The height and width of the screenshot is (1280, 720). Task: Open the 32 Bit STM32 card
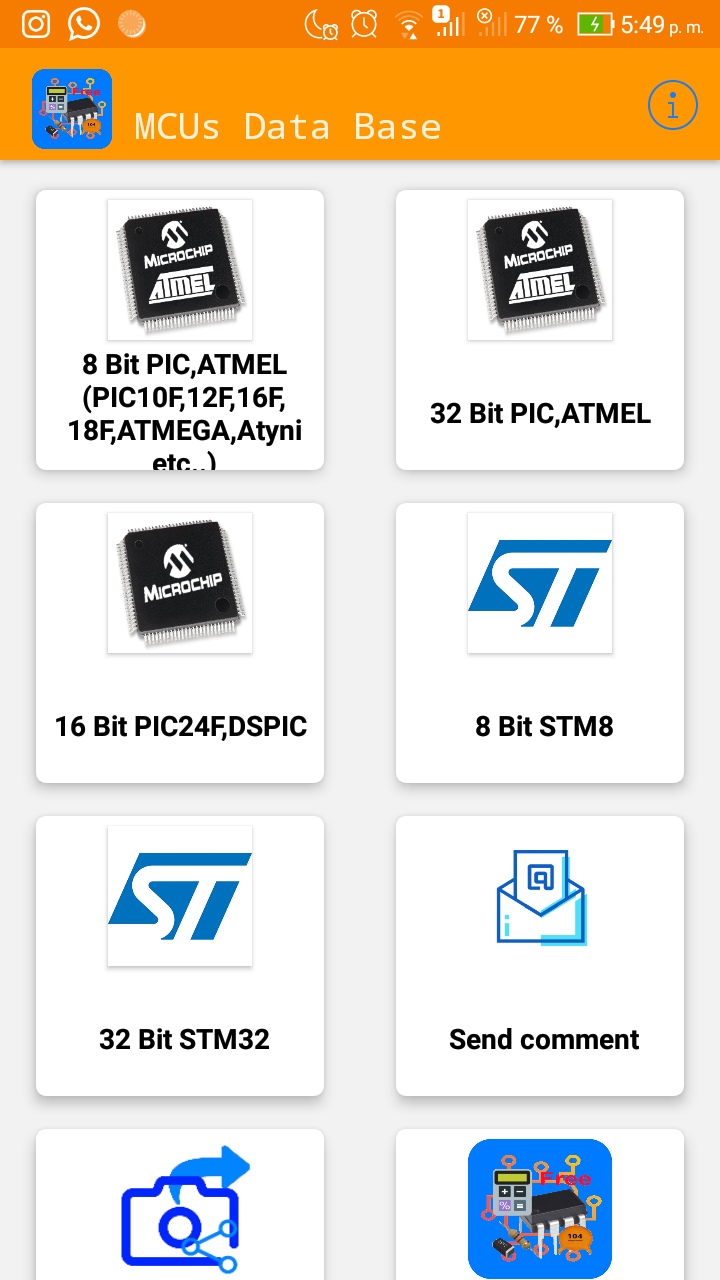pyautogui.click(x=180, y=956)
